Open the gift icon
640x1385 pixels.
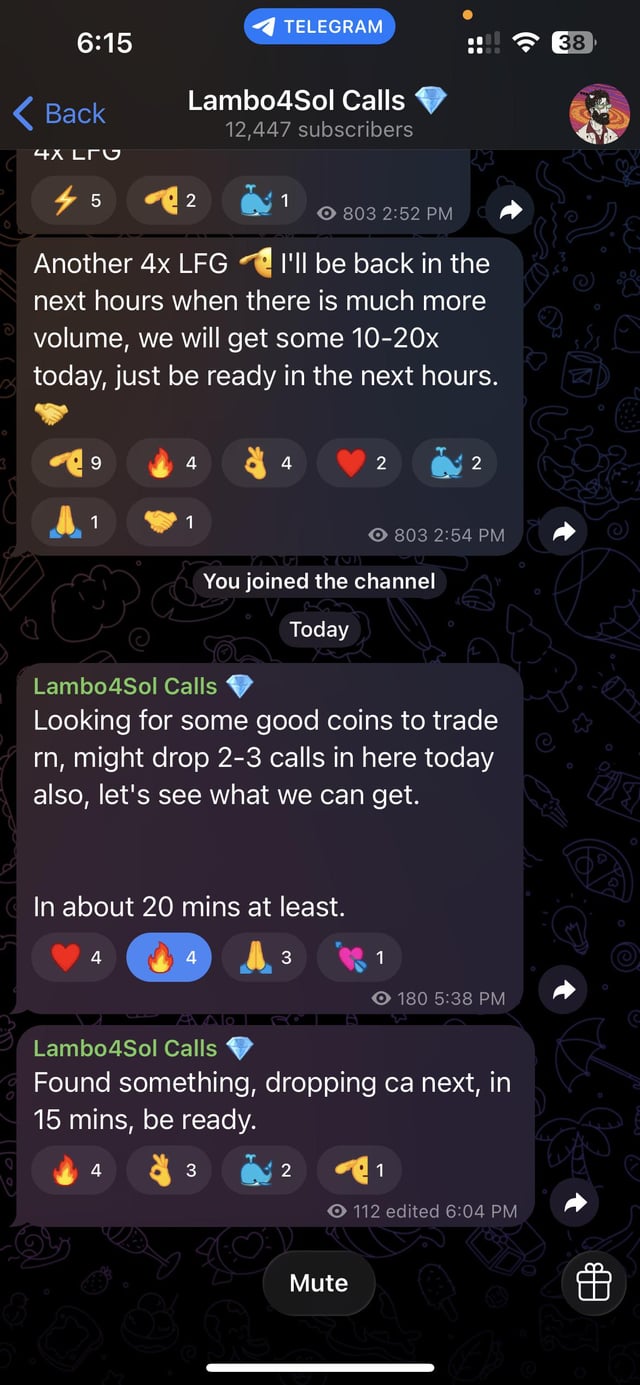(x=594, y=1281)
